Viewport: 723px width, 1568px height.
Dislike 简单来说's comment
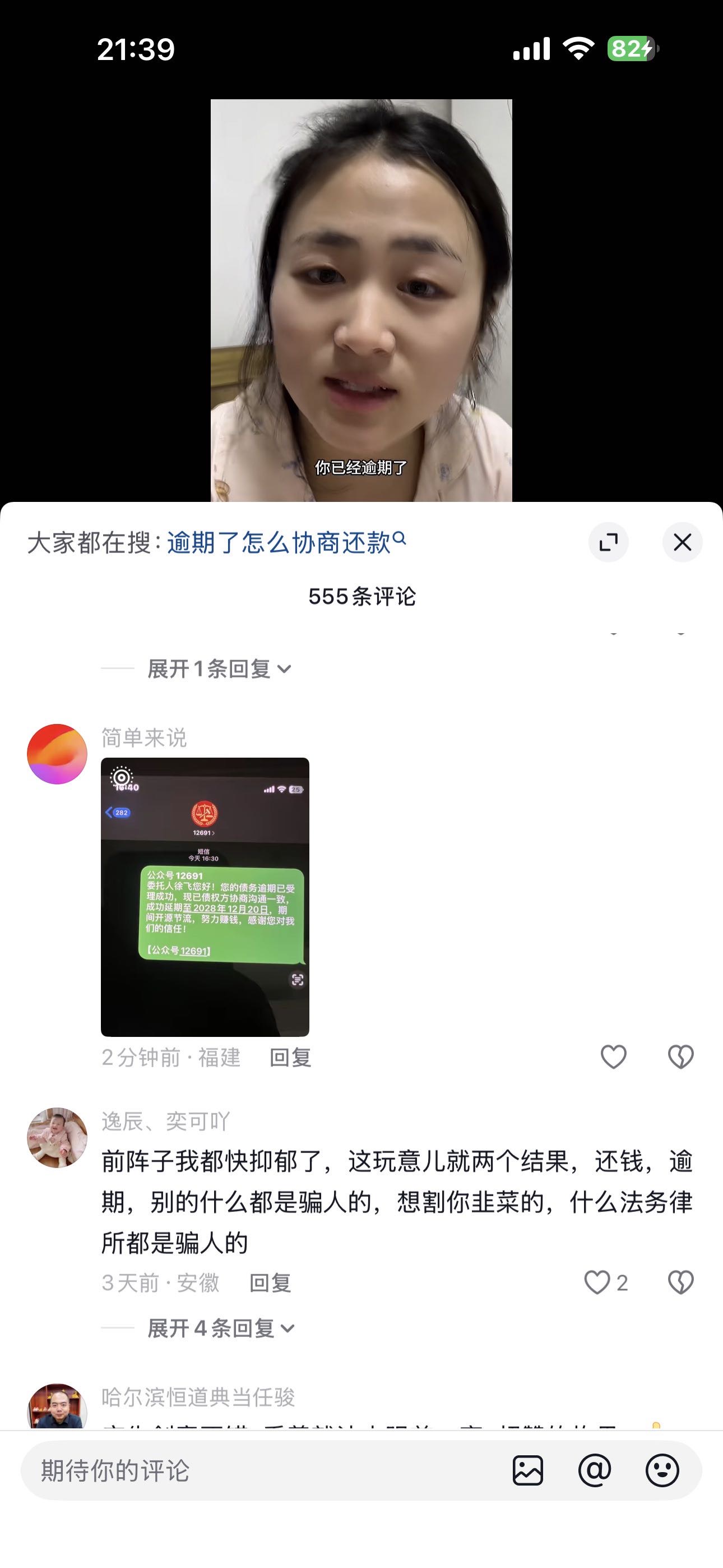(x=680, y=1057)
